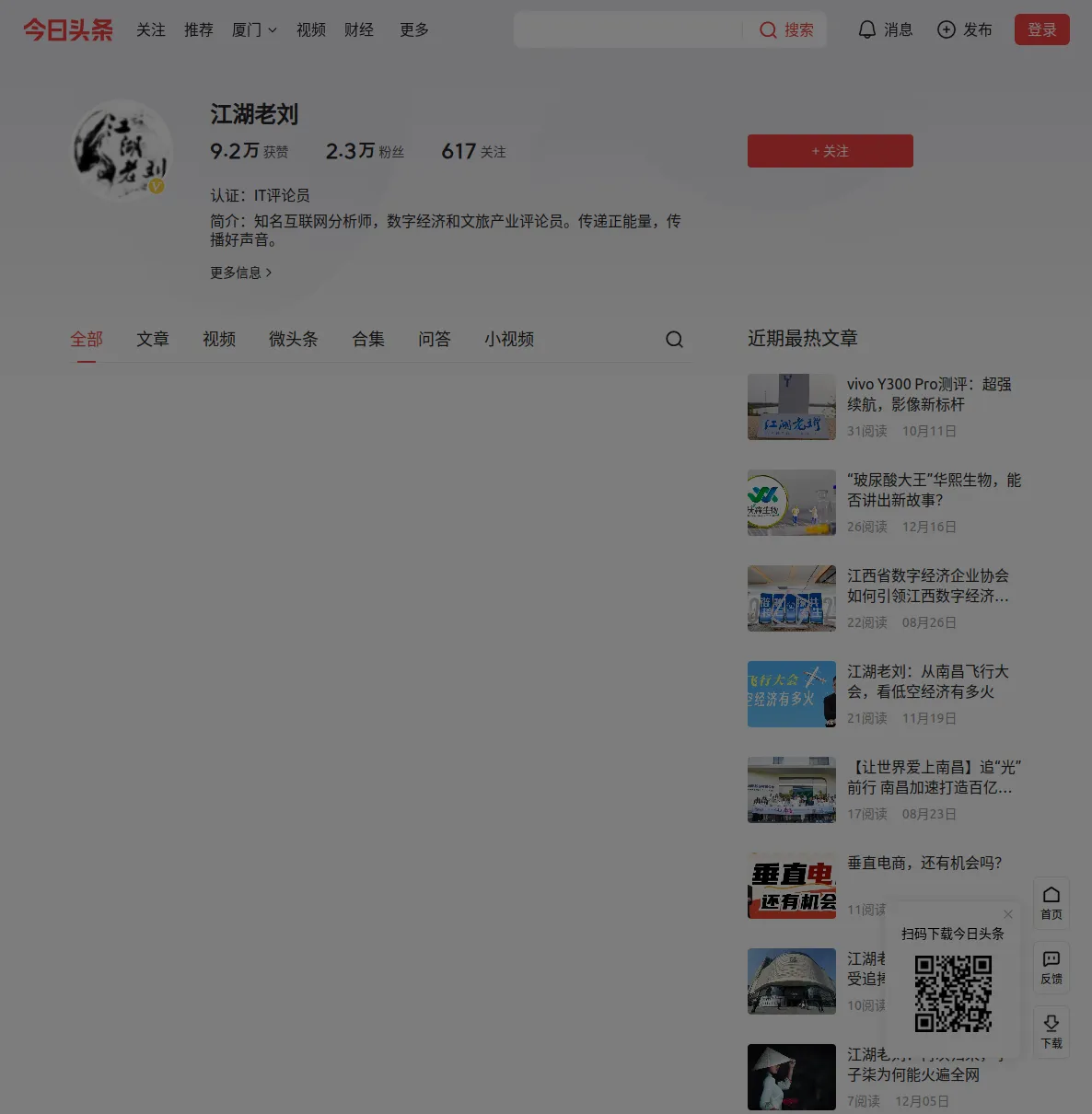Search within this author's posts
This screenshot has width=1092, height=1114.
(x=674, y=340)
